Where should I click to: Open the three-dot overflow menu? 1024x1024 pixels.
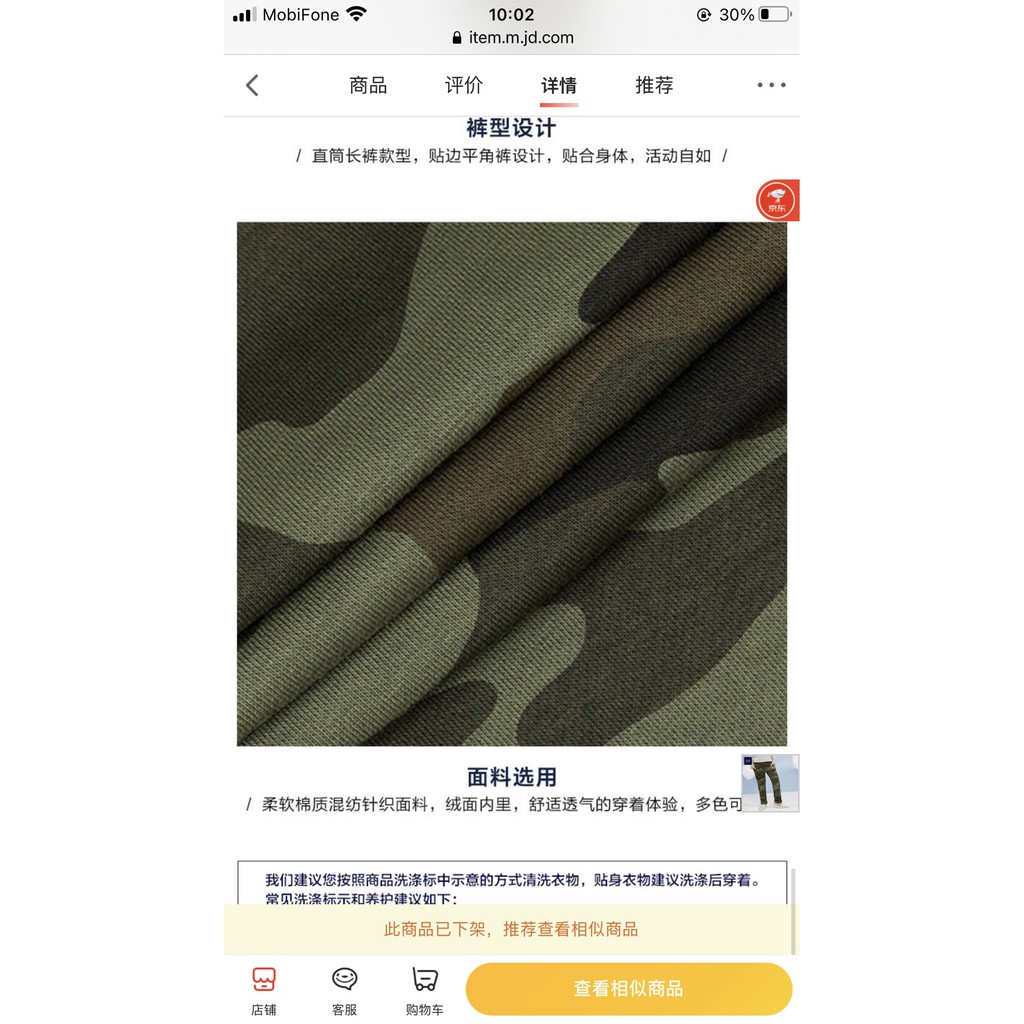tap(771, 86)
